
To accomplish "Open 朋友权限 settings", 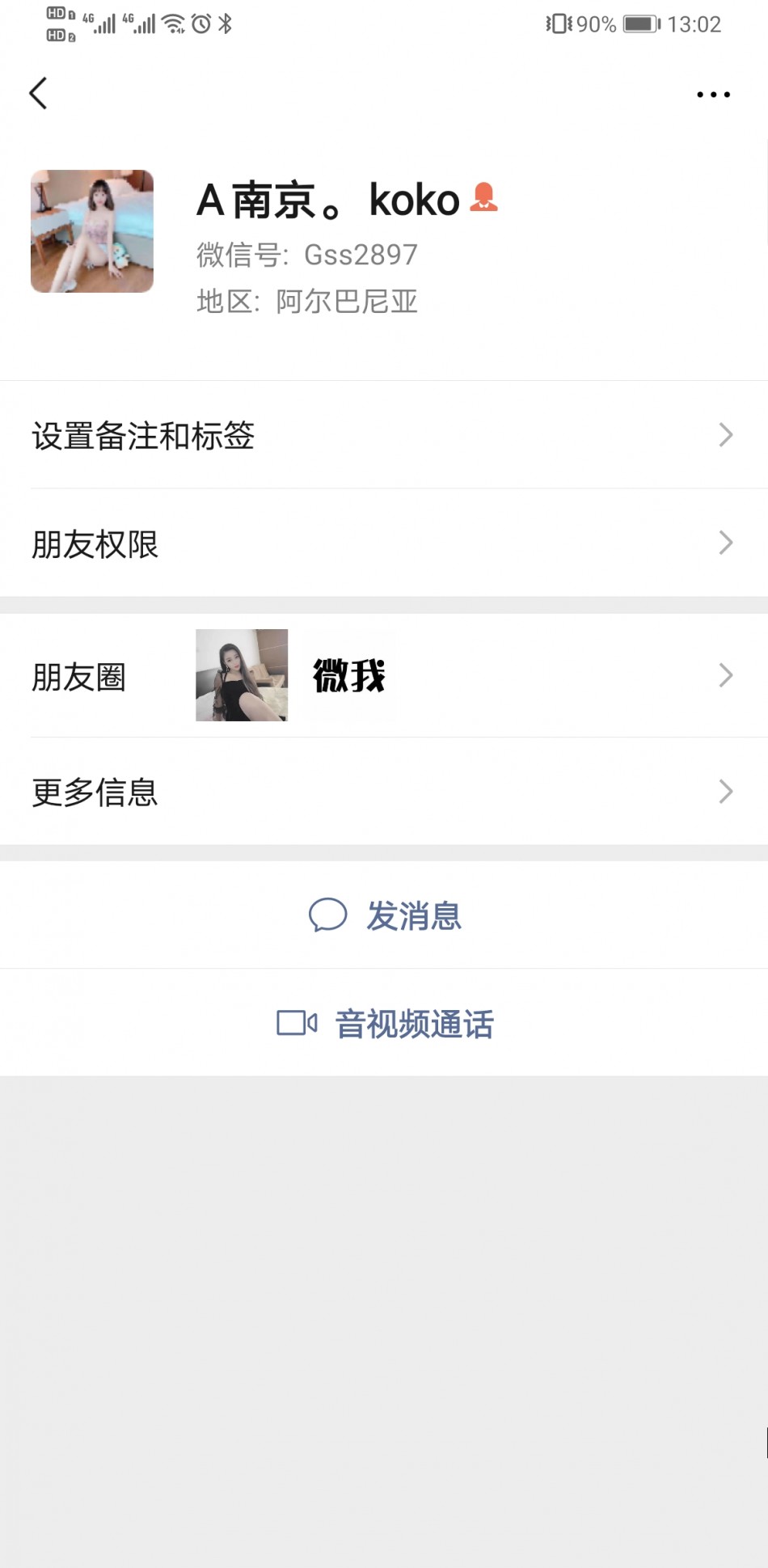I will point(384,543).
